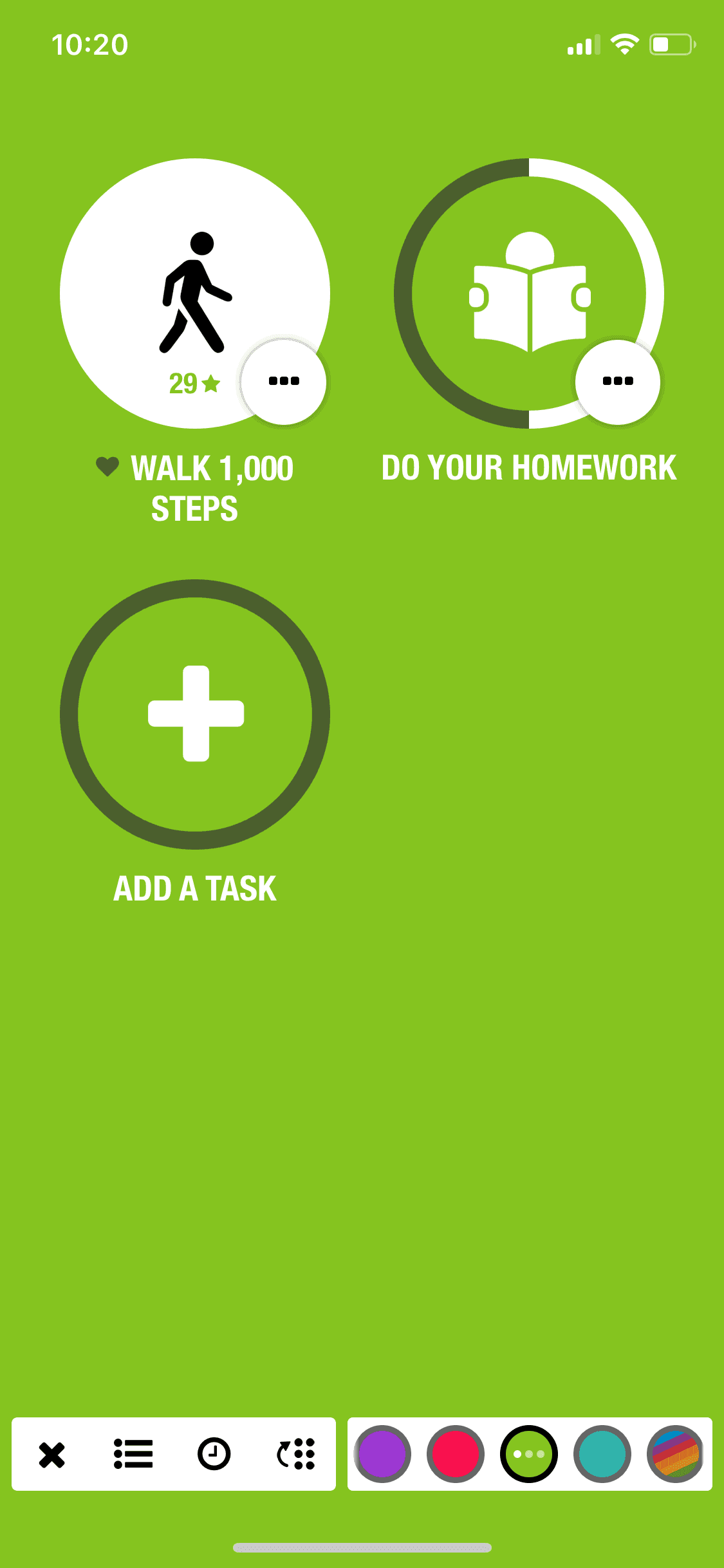724x1568 pixels.
Task: Open the list view icon
Action: 133,1455
